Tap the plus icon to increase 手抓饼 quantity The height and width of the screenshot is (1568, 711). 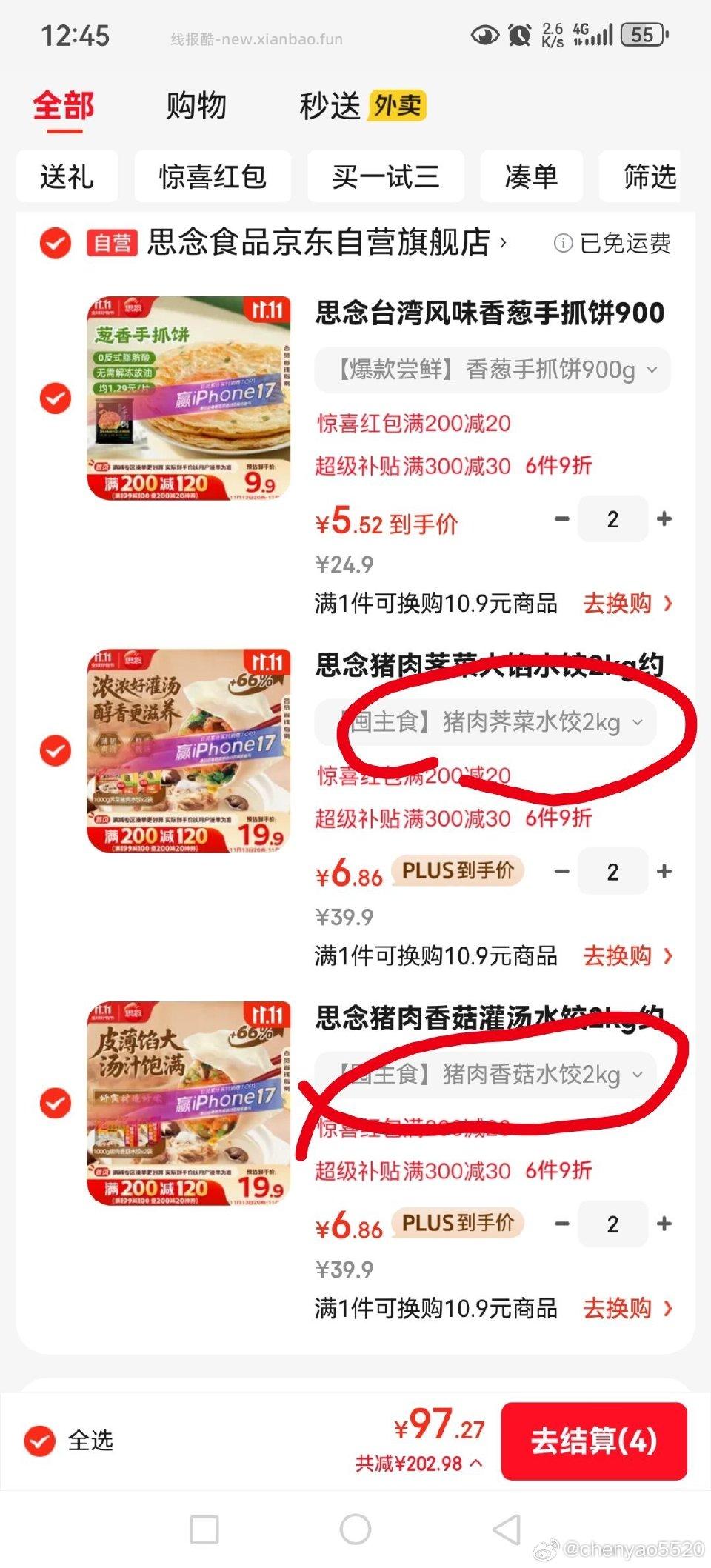(x=665, y=519)
